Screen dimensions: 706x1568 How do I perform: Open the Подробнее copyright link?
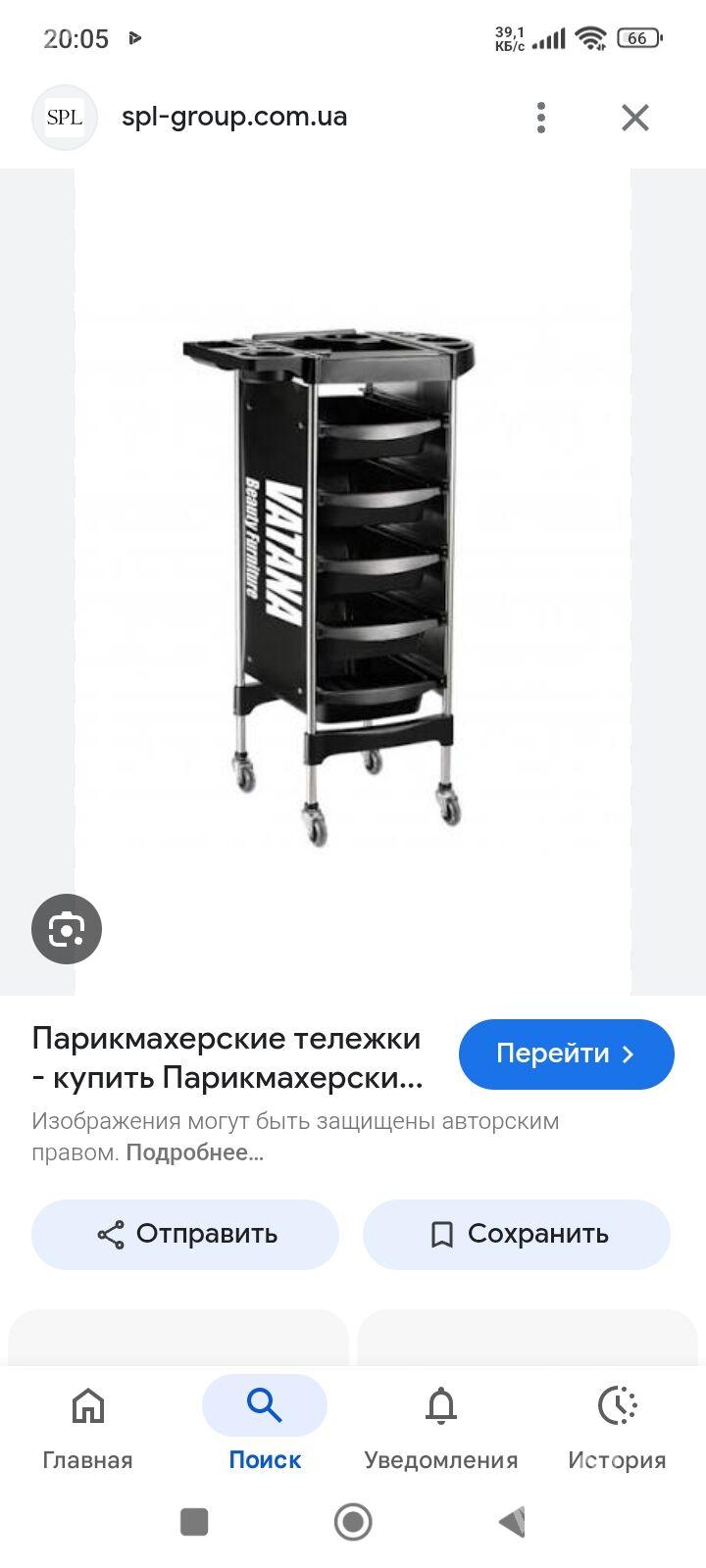[194, 1152]
